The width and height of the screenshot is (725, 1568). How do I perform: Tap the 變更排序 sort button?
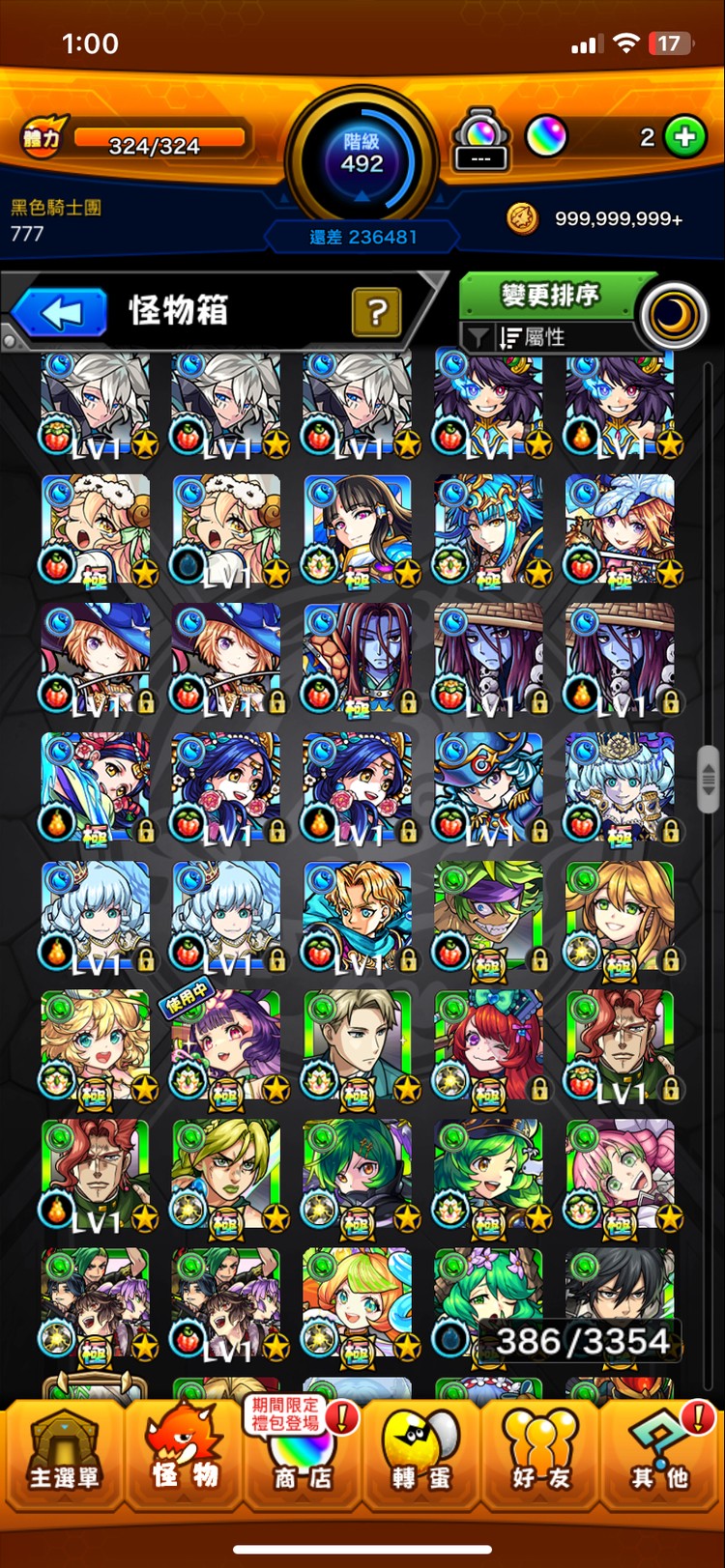pyautogui.click(x=550, y=295)
